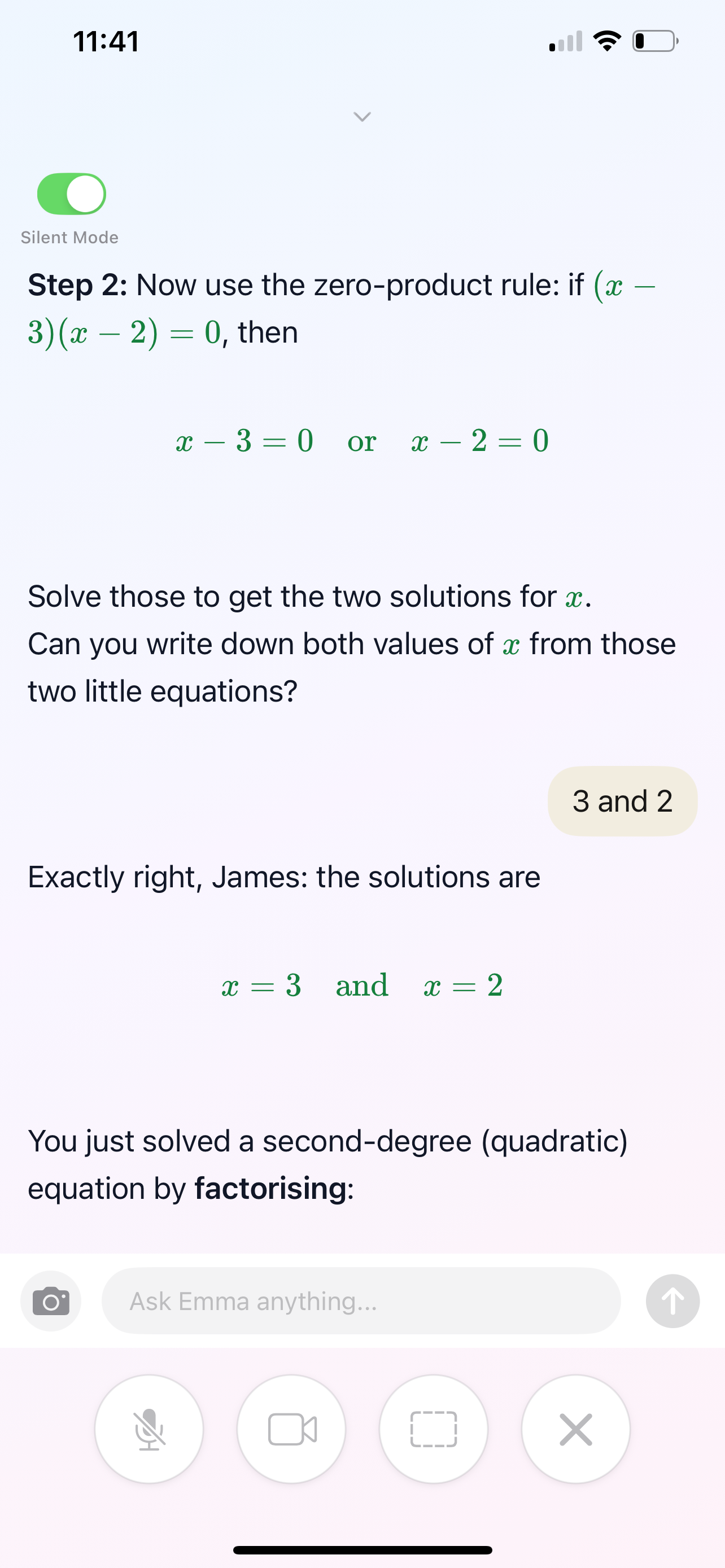Unmute the microphone
Image resolution: width=725 pixels, height=1568 pixels.
149,1429
